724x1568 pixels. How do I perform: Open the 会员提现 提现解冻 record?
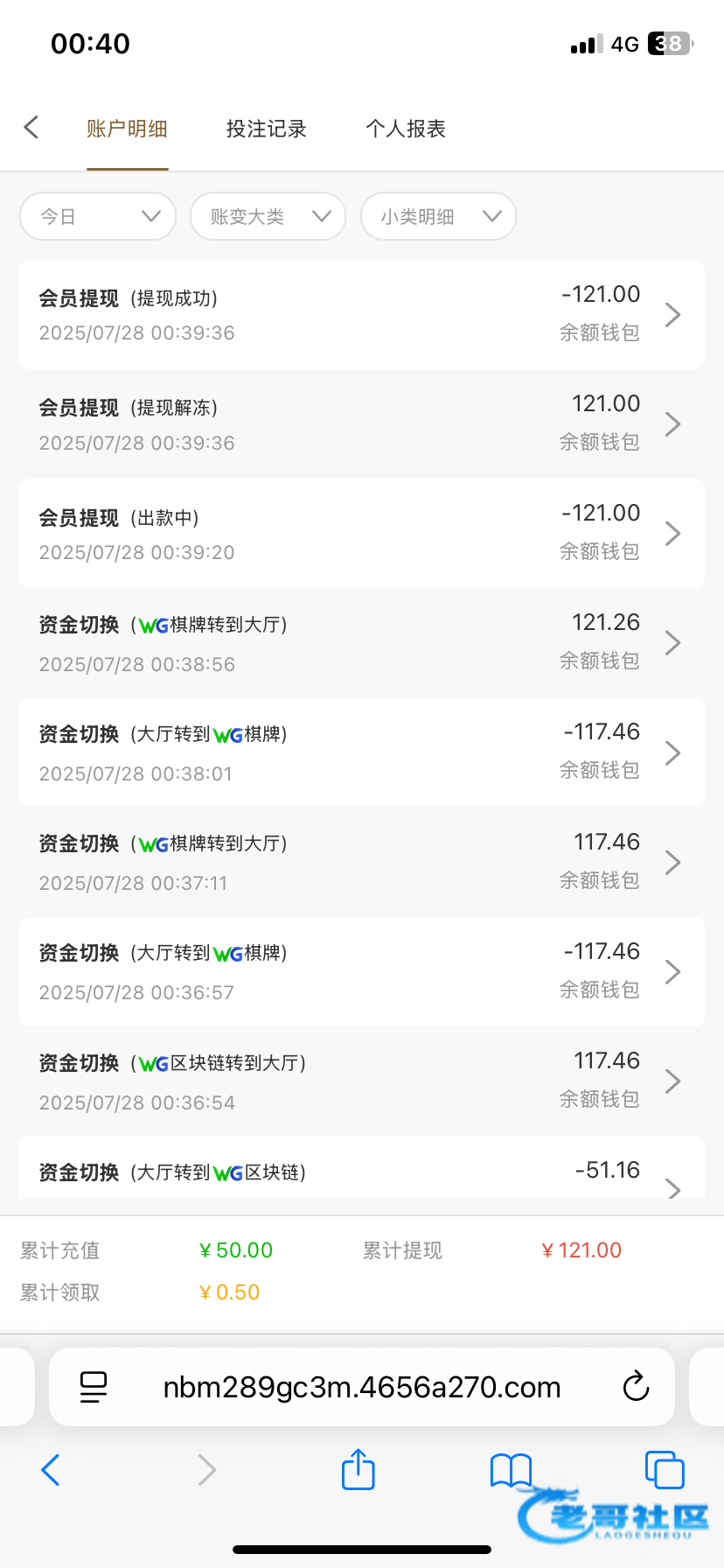point(362,423)
